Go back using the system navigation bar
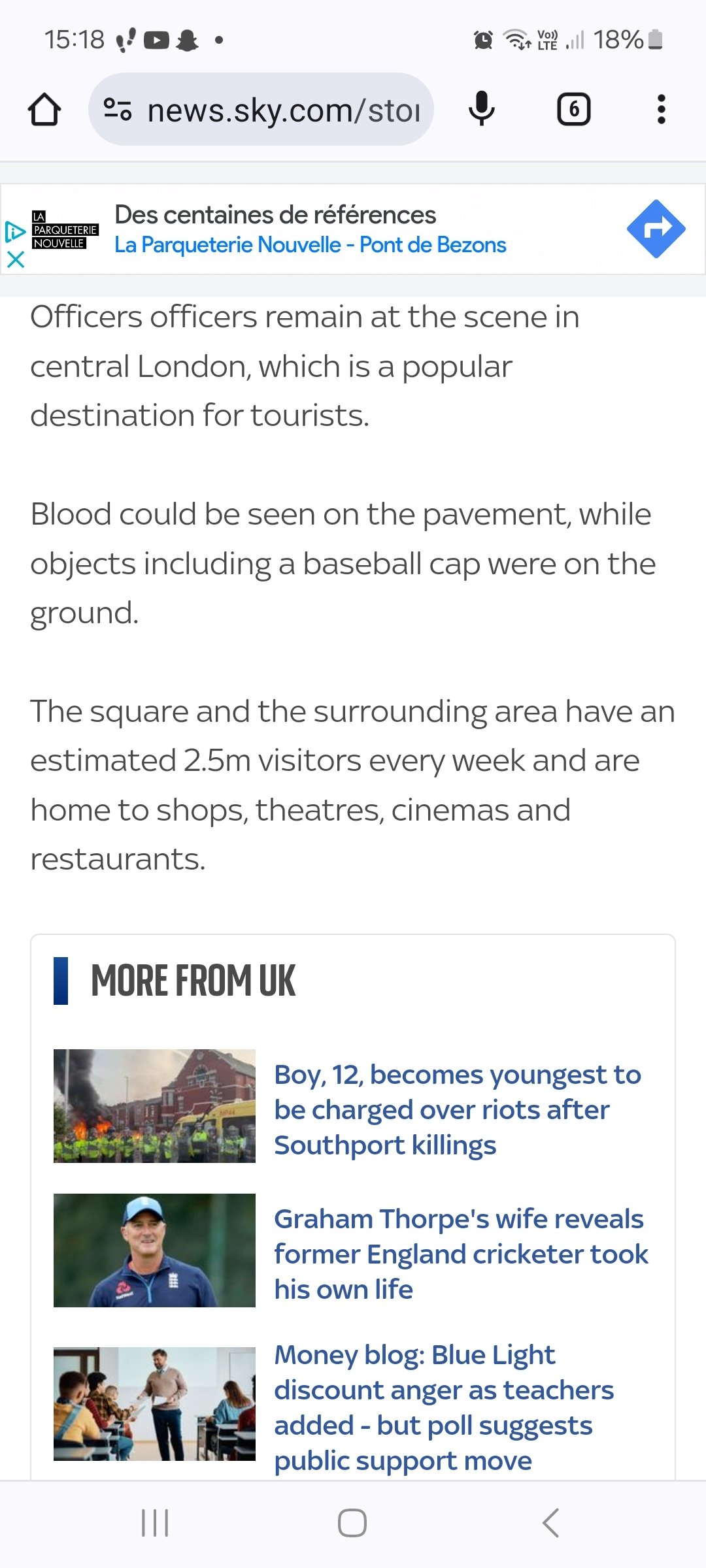 [550, 1523]
